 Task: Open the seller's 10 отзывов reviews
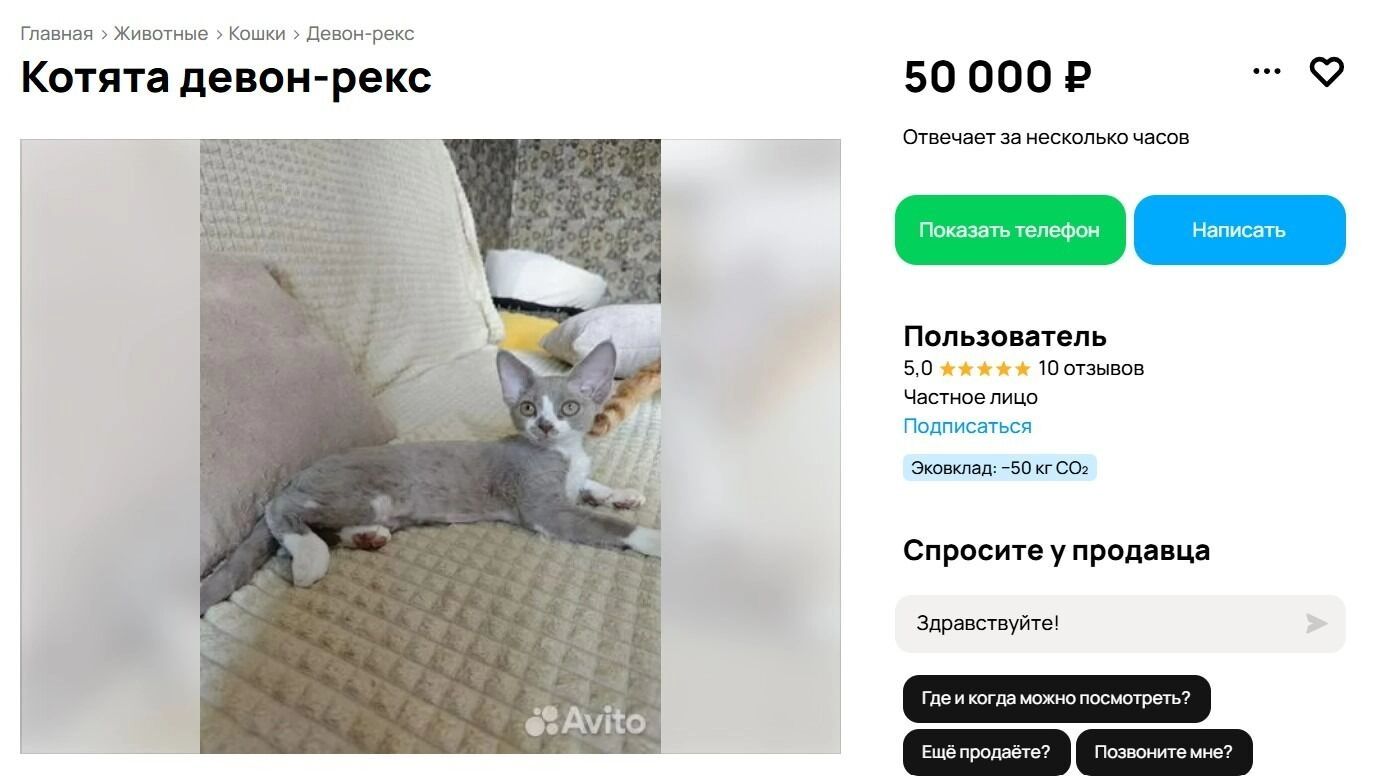(1090, 368)
